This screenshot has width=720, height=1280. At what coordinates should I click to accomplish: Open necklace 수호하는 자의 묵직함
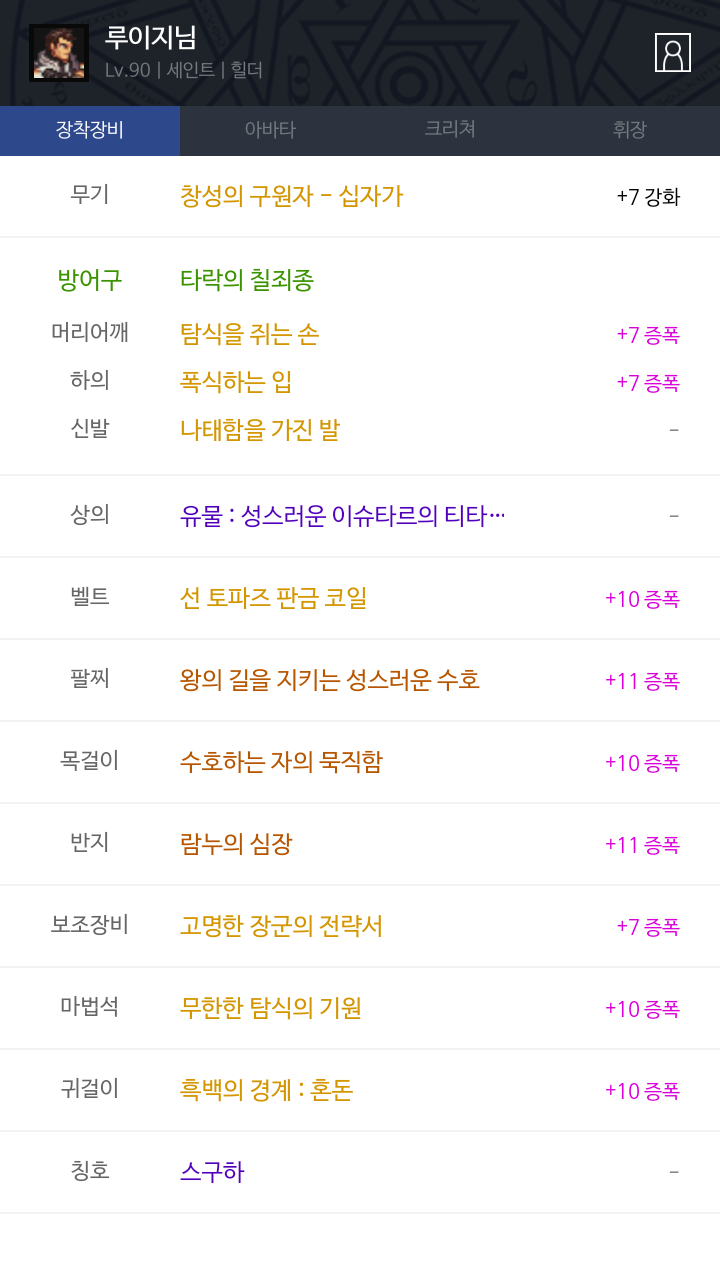pos(281,762)
